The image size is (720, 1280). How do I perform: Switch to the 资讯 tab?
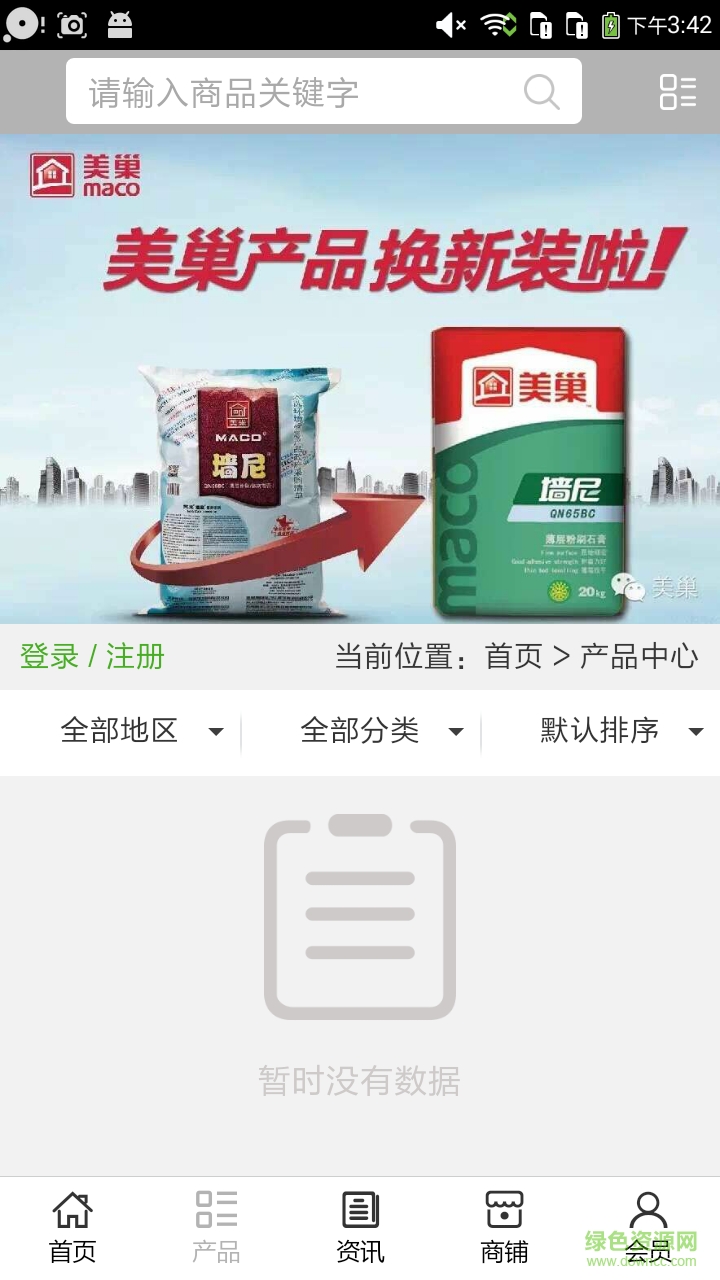[360, 1226]
